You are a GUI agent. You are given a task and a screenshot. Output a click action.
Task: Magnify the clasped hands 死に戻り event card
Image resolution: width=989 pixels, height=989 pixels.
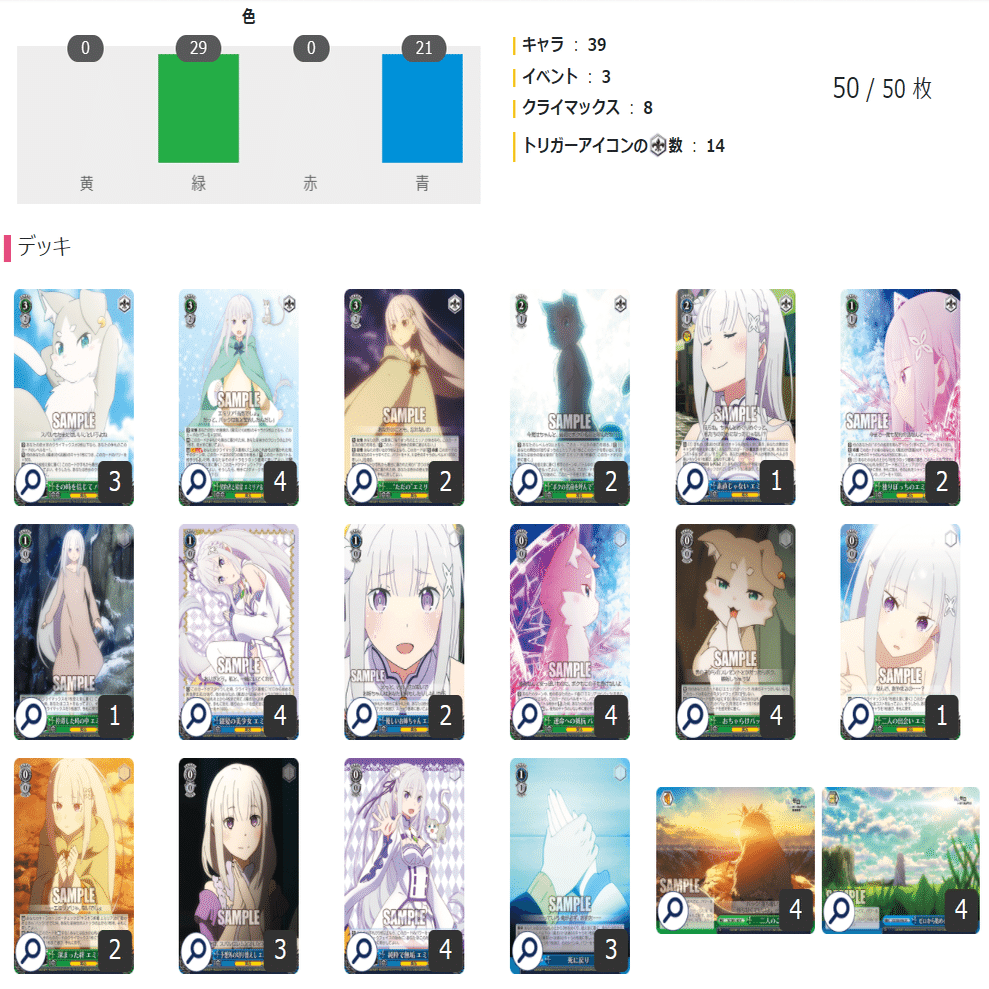tap(528, 951)
